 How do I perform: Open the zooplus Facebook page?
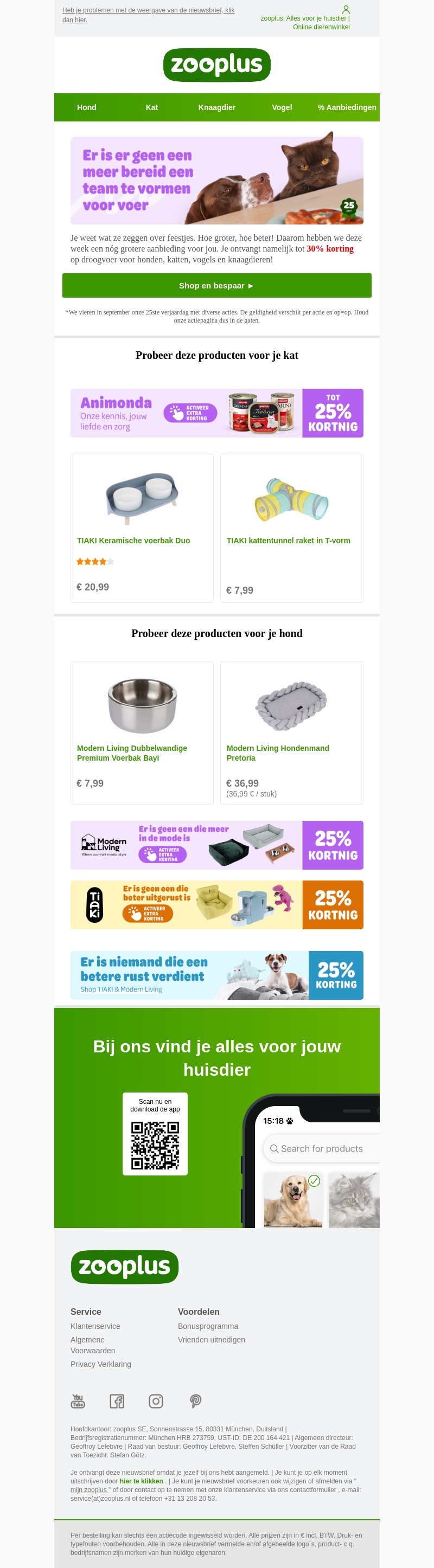coord(117,1401)
